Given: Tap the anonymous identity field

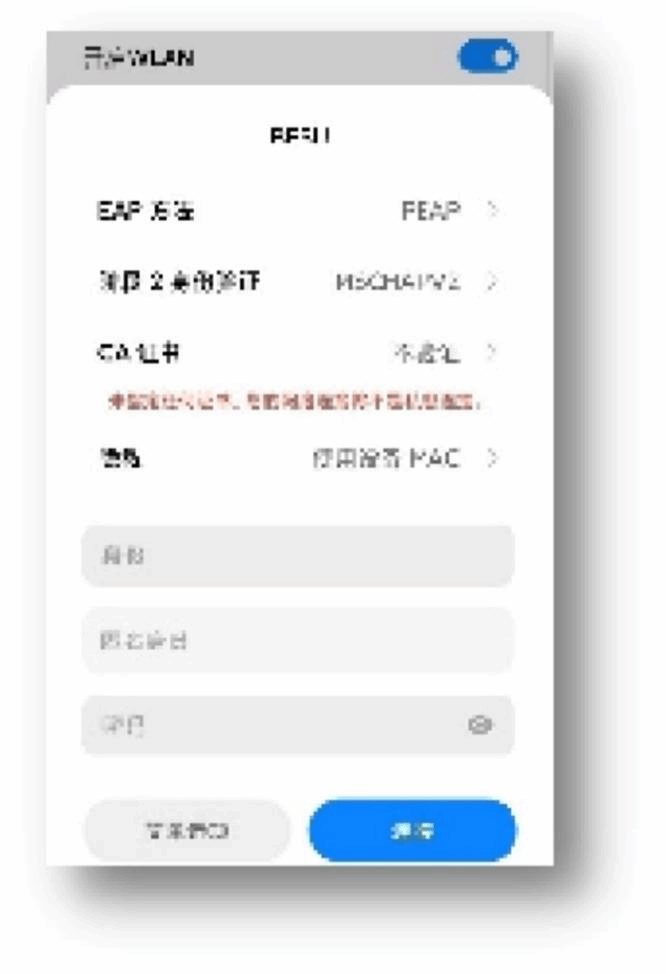Looking at the screenshot, I should [297, 640].
